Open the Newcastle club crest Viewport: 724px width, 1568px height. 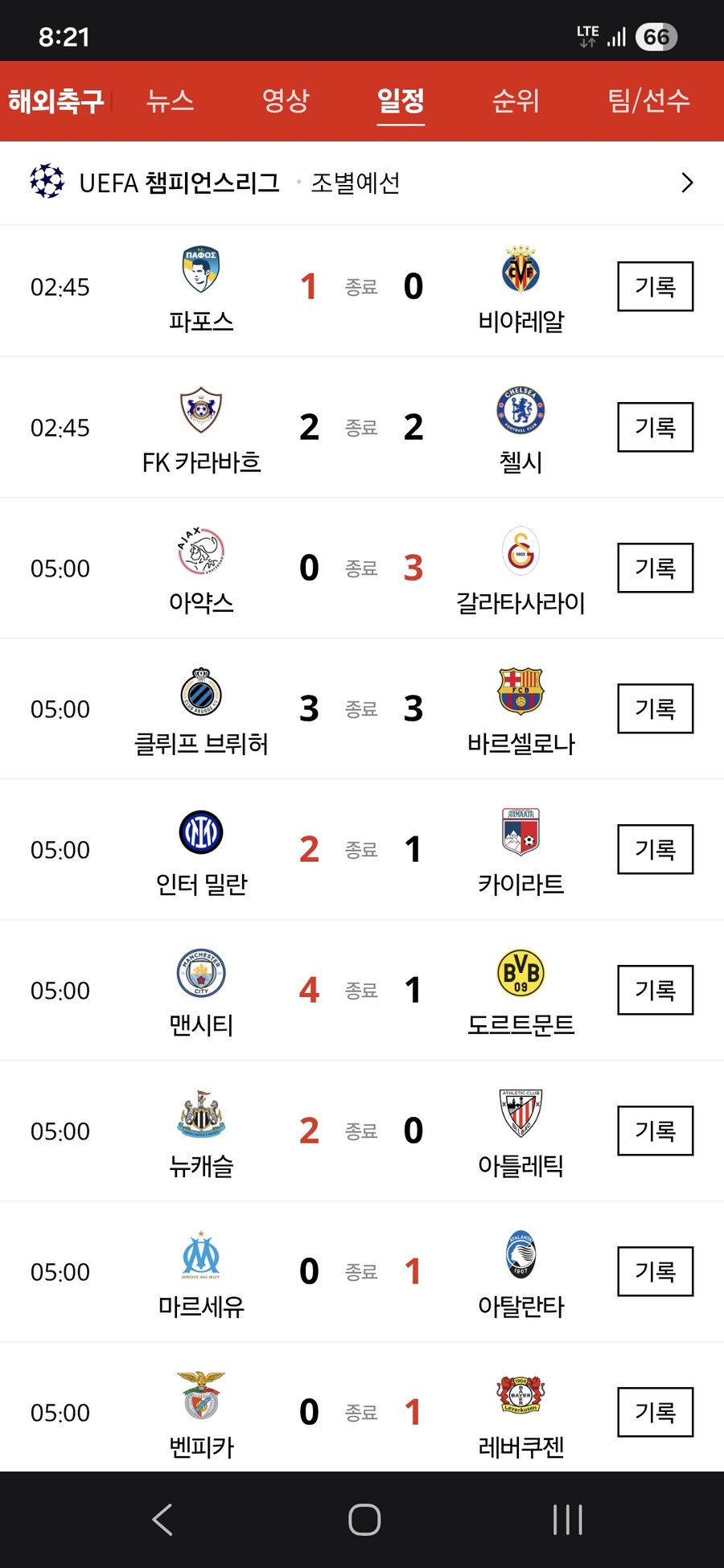pos(200,1114)
